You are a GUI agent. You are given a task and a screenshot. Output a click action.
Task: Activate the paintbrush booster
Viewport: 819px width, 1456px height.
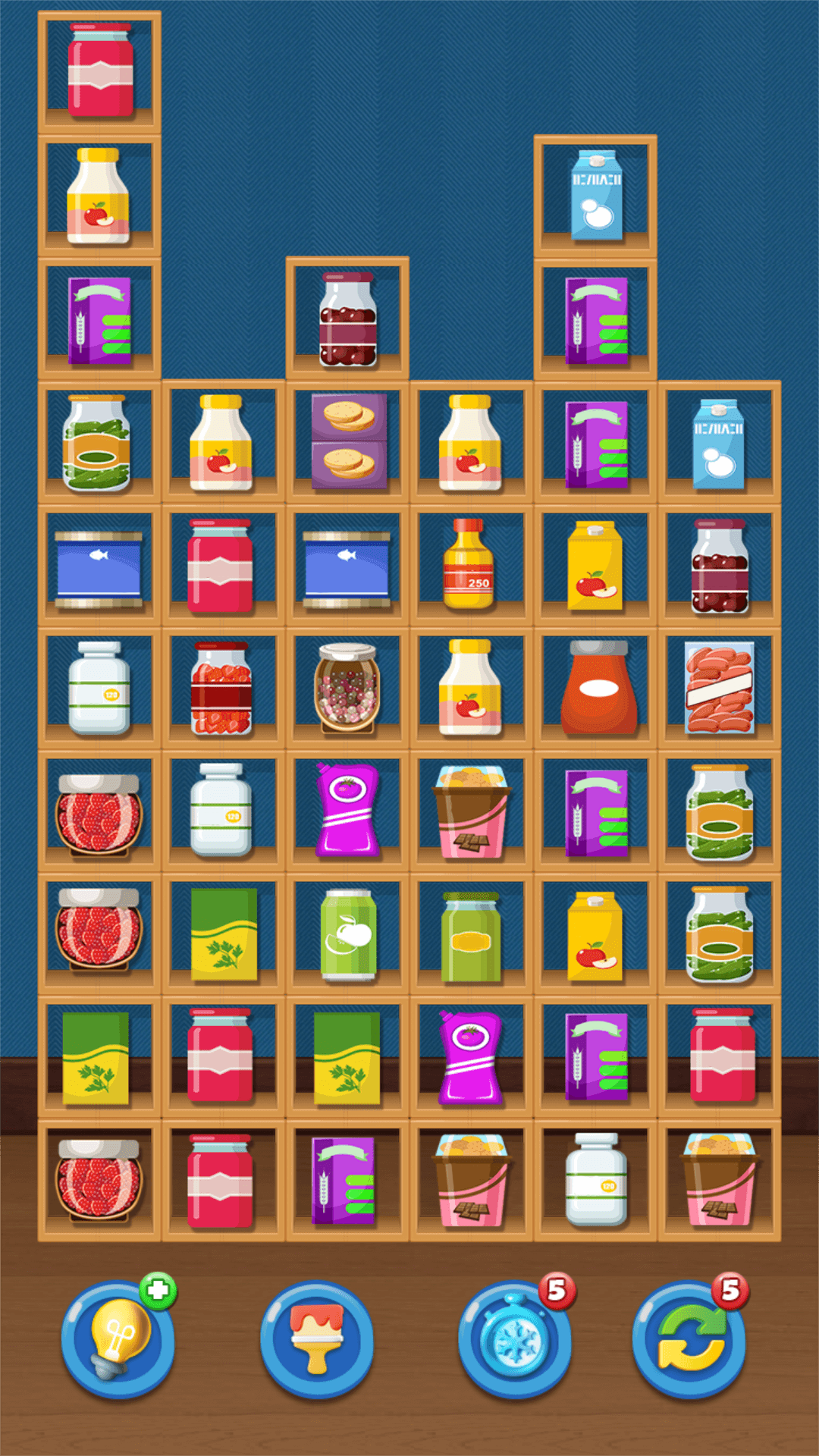[317, 1341]
